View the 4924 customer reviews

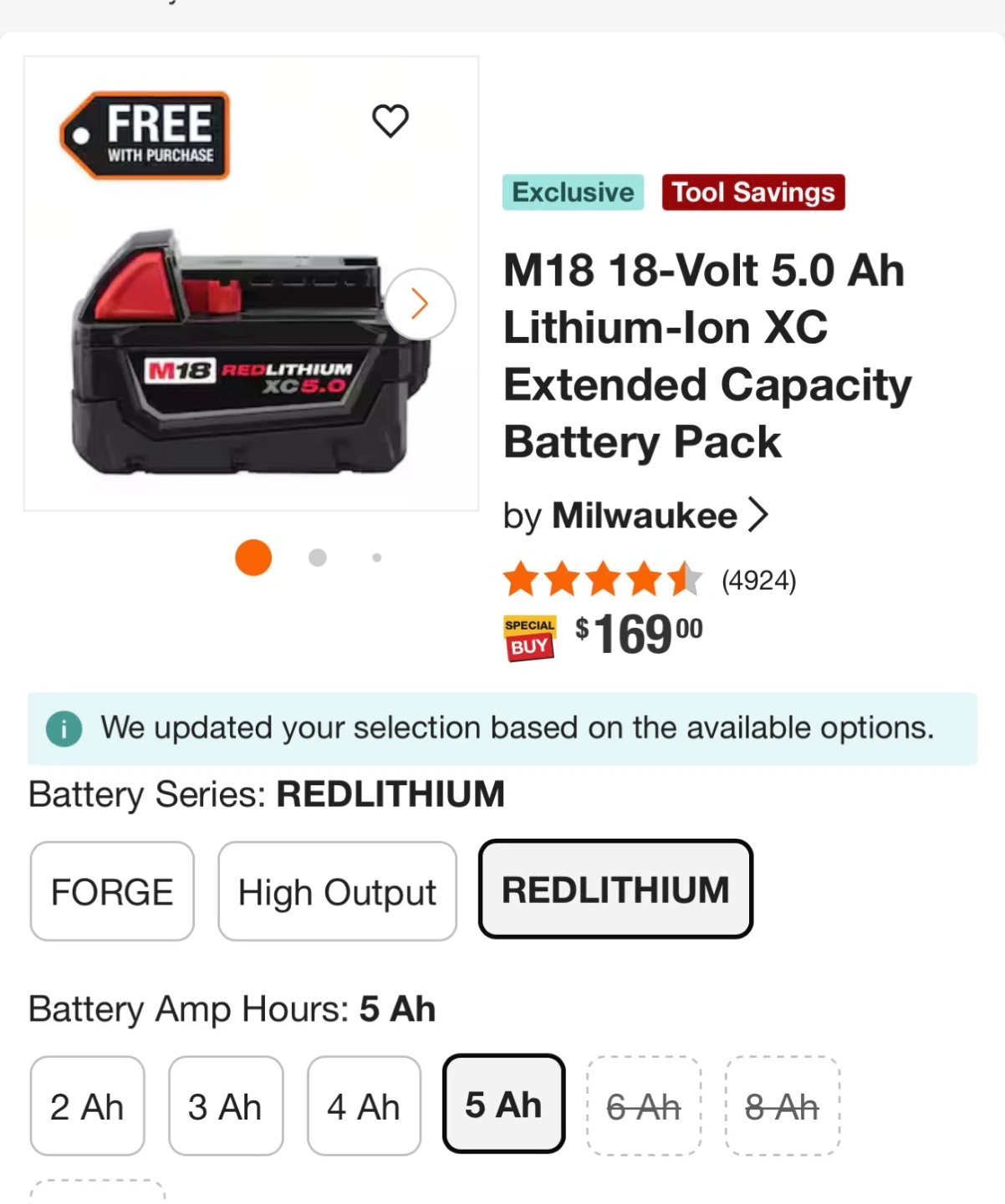coord(758,580)
